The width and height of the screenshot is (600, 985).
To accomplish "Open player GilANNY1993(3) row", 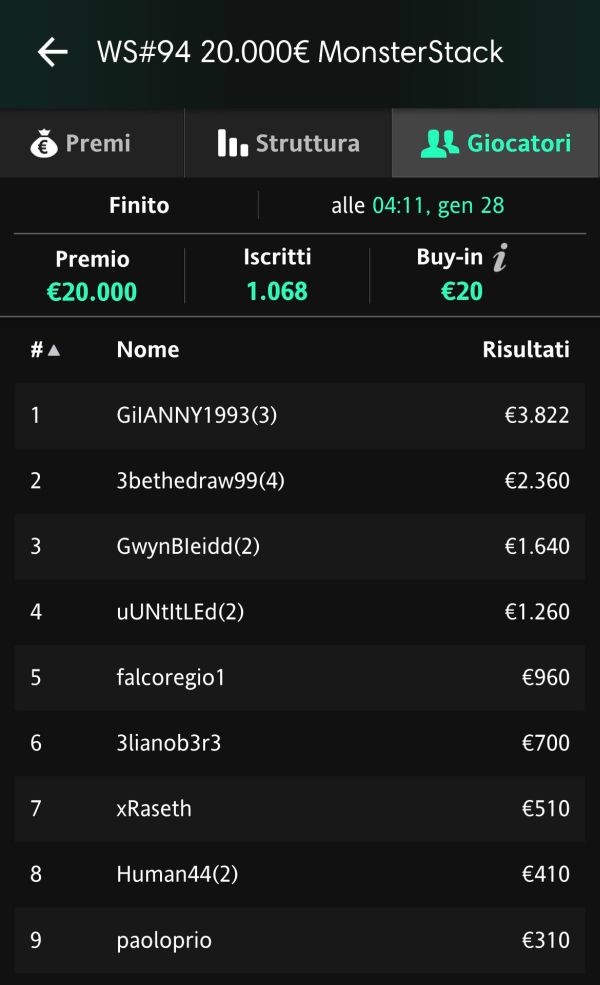I will click(300, 415).
